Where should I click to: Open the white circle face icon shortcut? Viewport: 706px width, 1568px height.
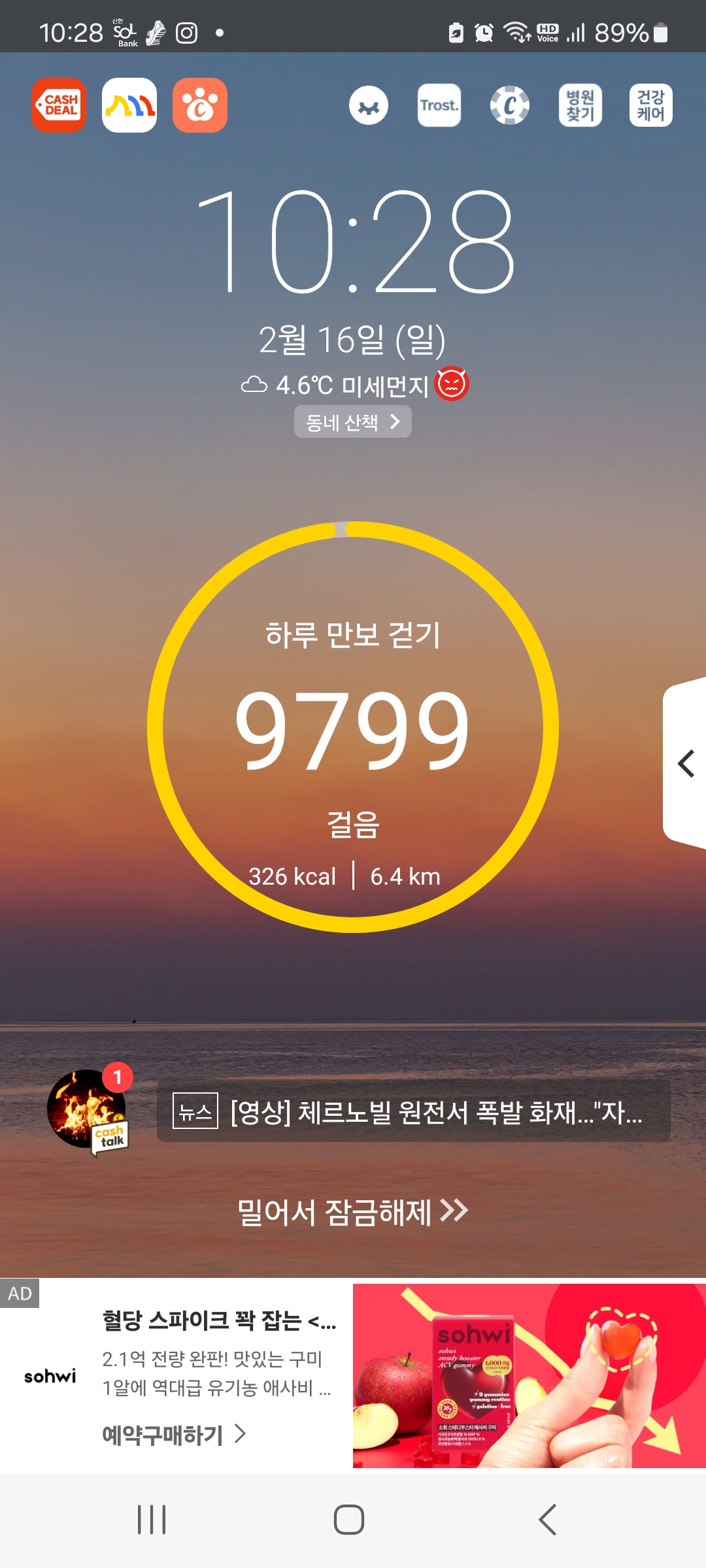point(369,105)
